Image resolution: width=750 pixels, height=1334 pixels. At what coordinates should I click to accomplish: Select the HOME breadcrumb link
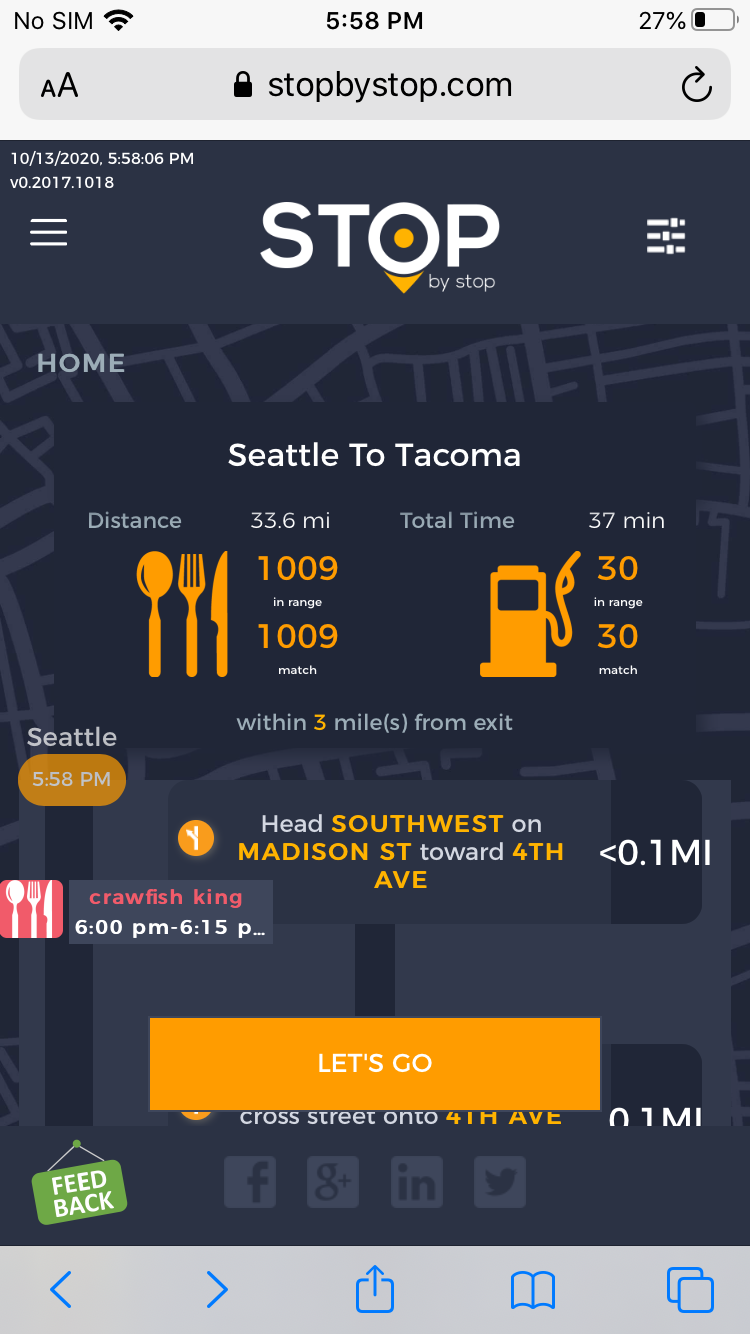pyautogui.click(x=81, y=363)
